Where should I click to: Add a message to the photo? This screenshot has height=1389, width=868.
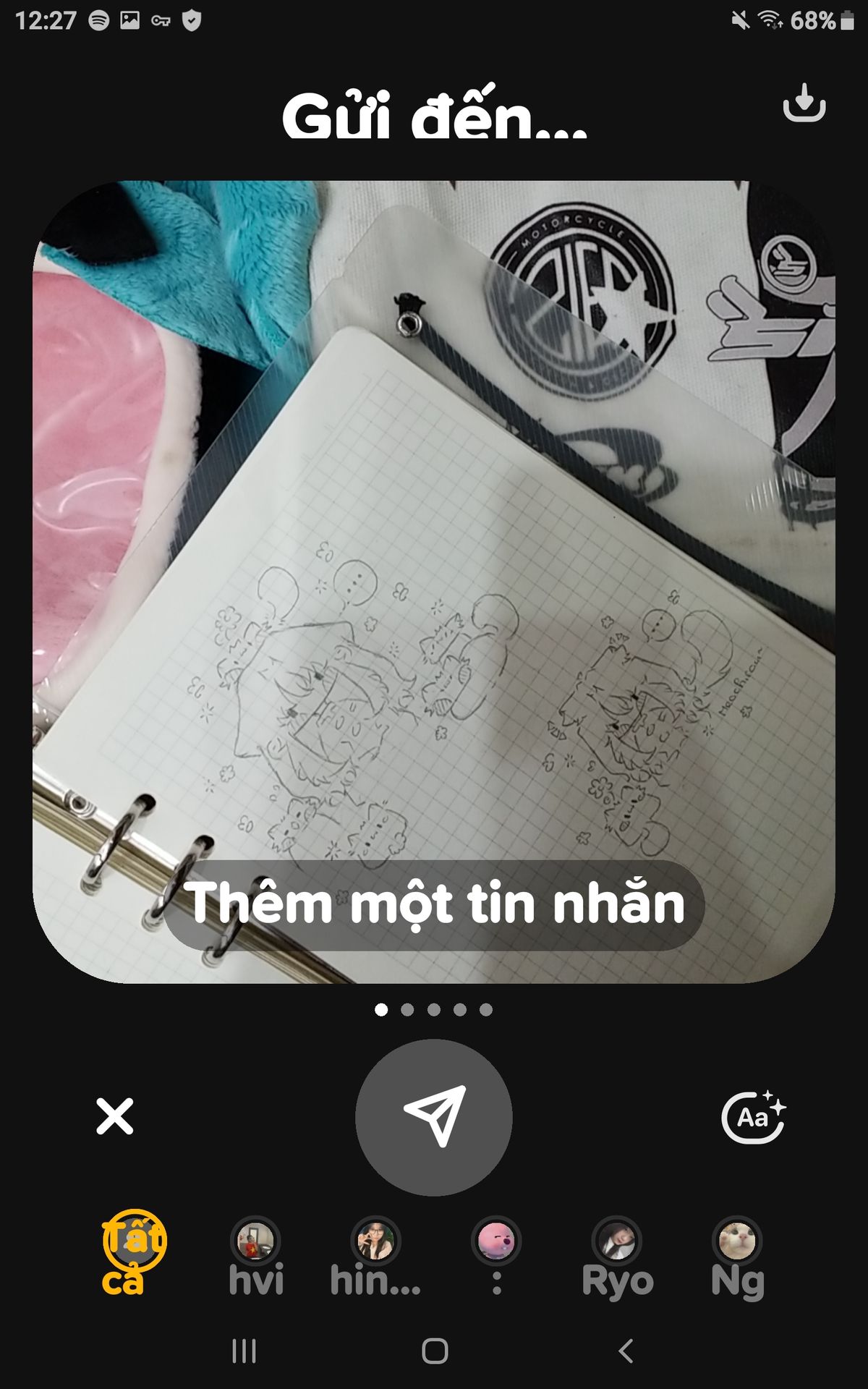(x=434, y=904)
